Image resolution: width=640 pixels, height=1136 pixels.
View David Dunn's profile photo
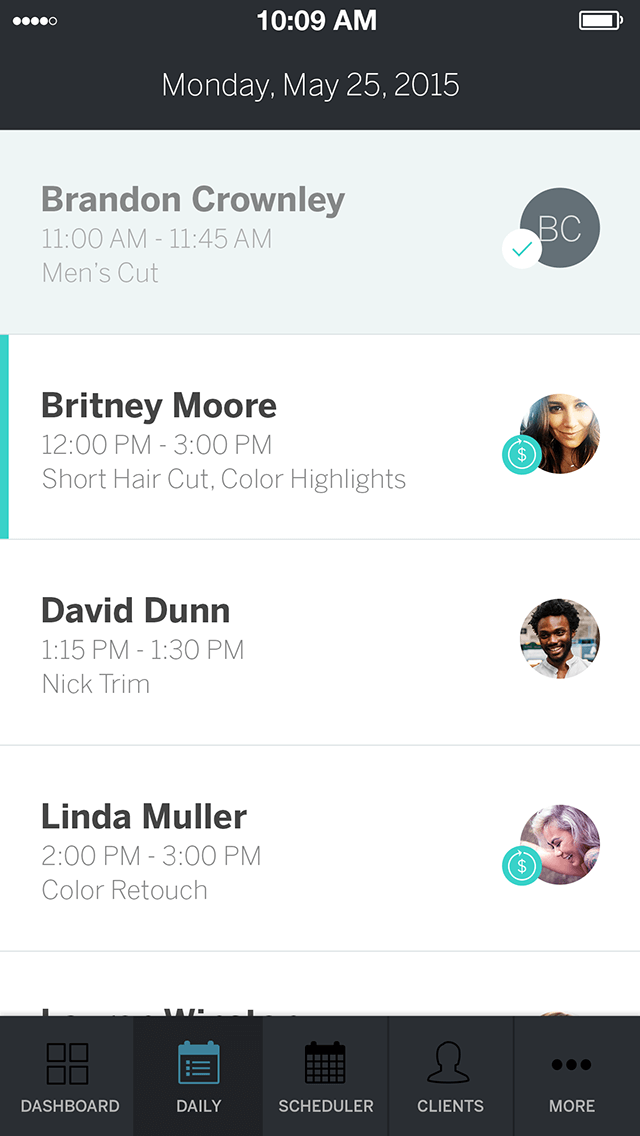coord(560,638)
